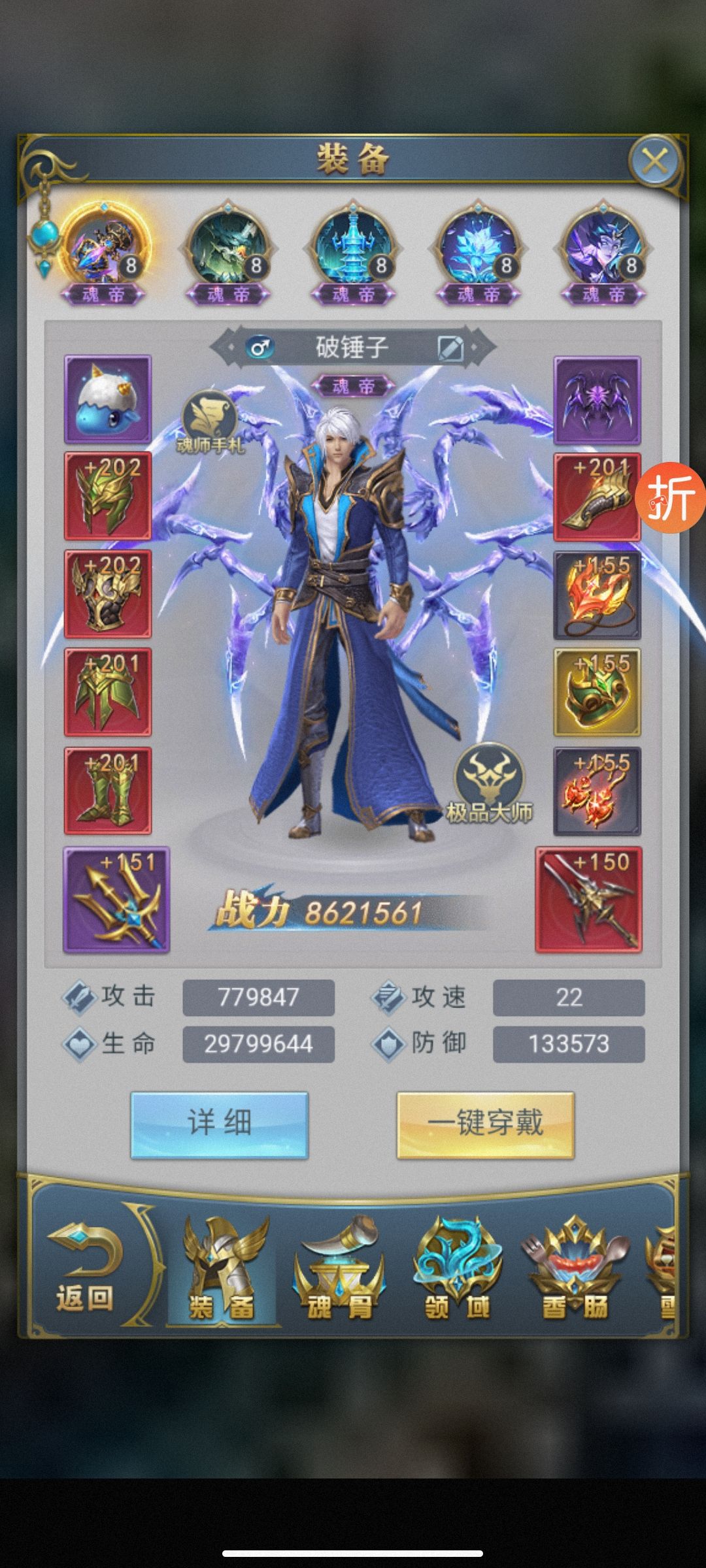The height and width of the screenshot is (1568, 706).
Task: Open the purple spider slot
Action: point(597,399)
